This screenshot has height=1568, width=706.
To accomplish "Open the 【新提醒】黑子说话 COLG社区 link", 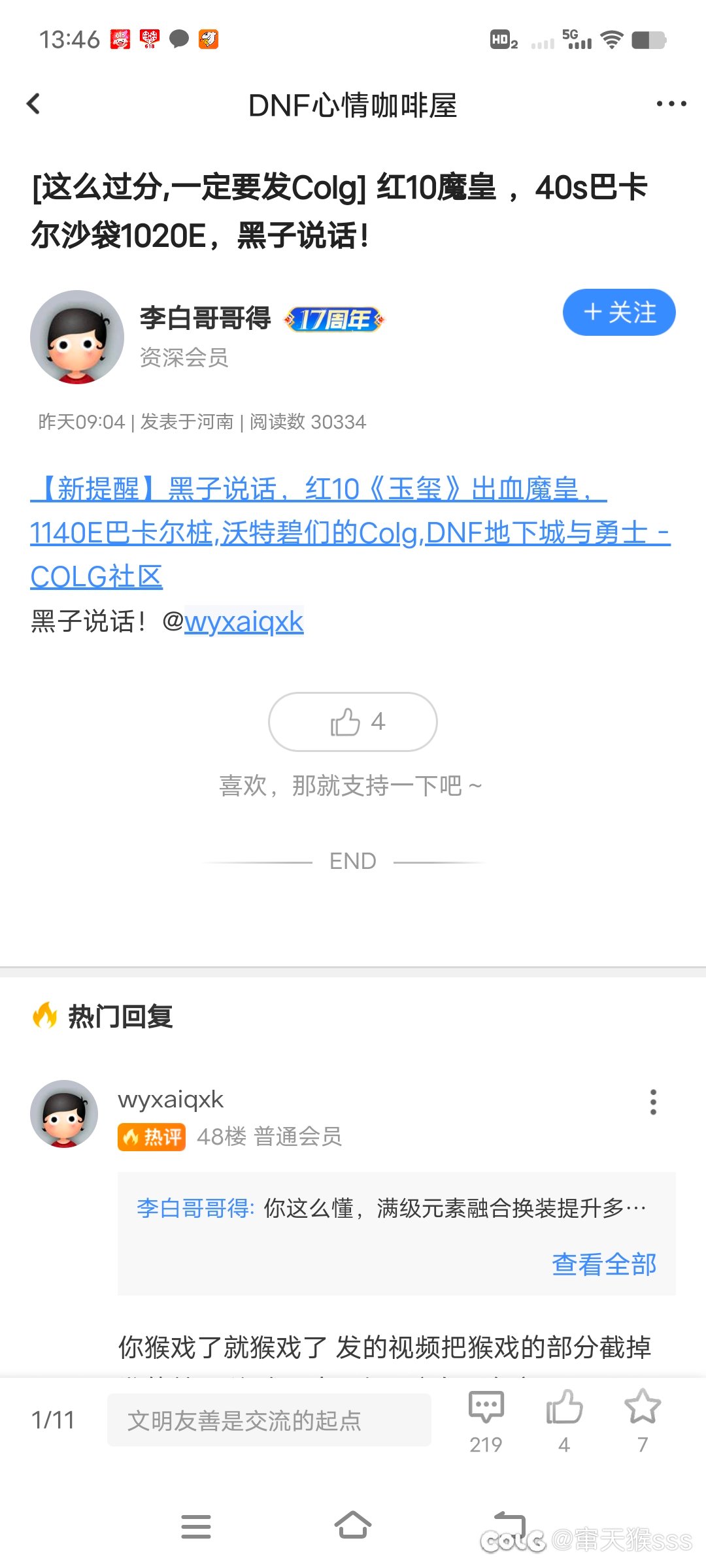I will click(x=350, y=532).
